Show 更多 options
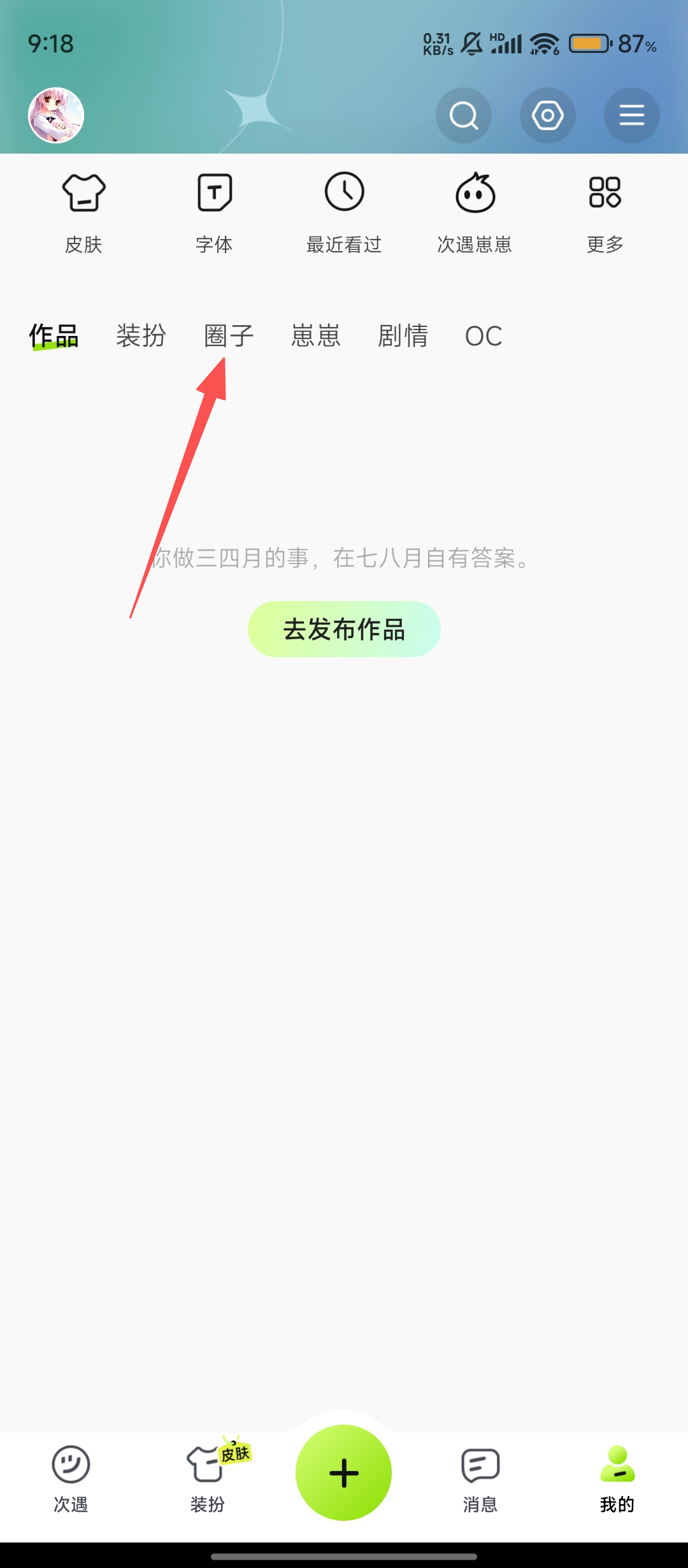688x1568 pixels. [605, 213]
